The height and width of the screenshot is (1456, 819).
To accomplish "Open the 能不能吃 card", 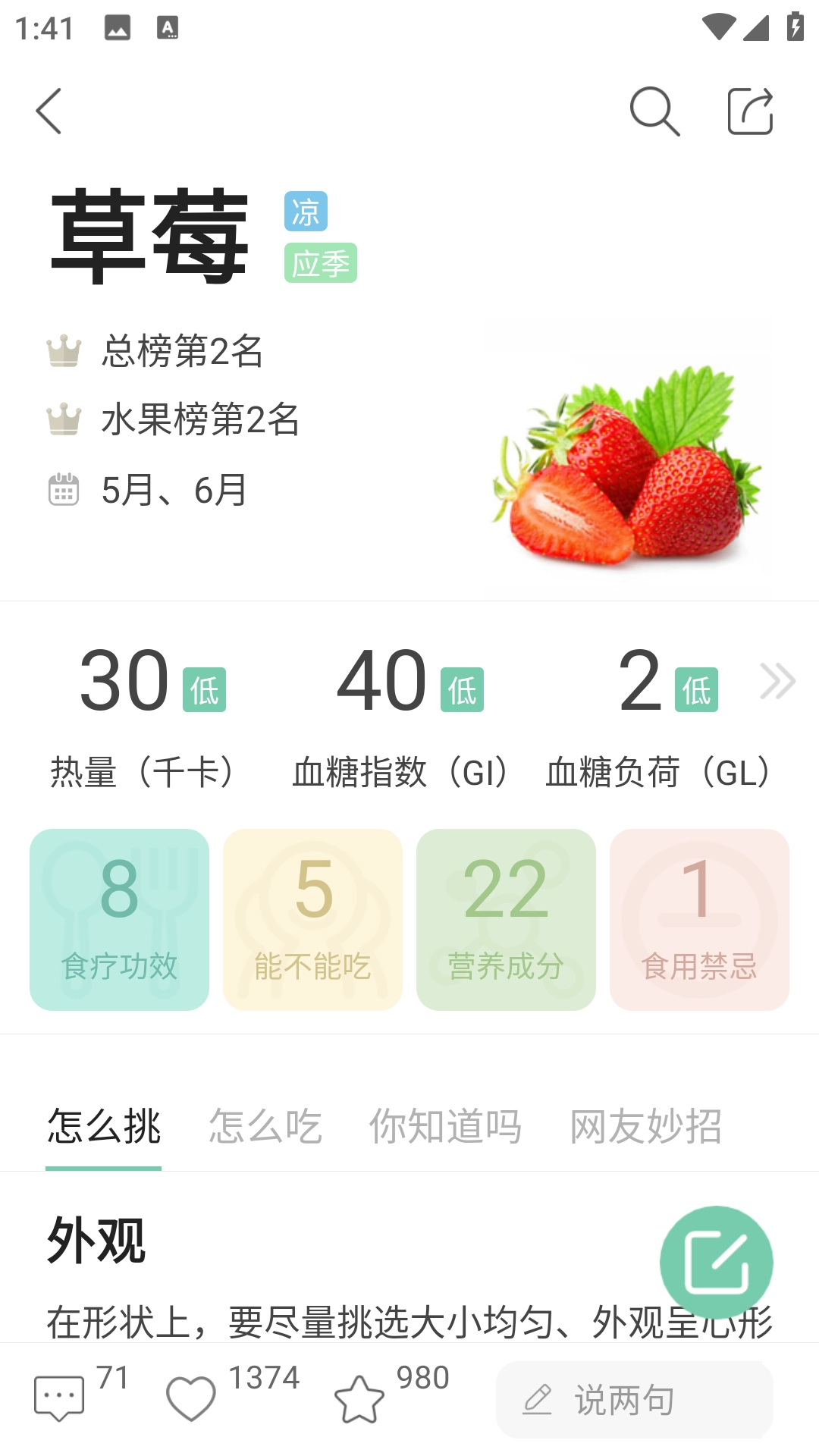I will click(x=312, y=919).
